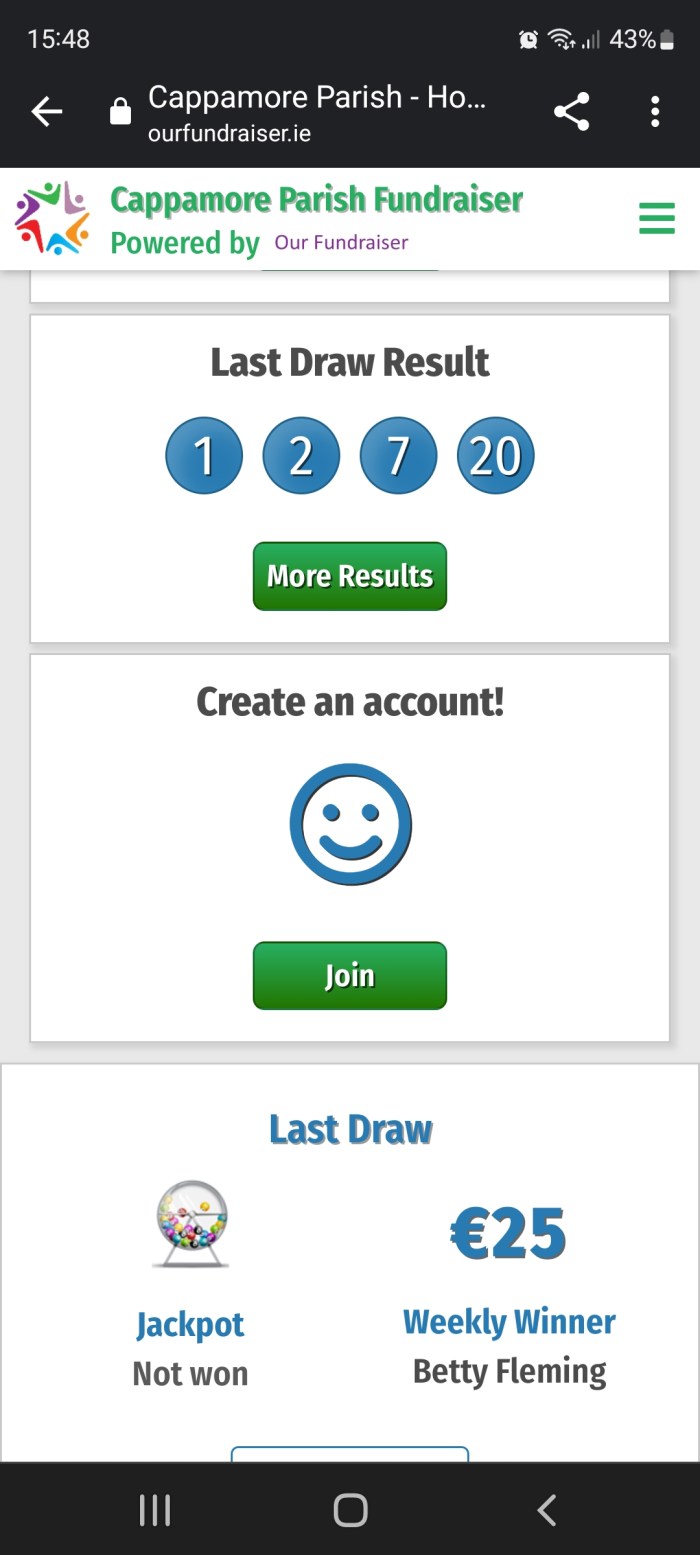
Task: Open recent apps from navigation bar
Action: [154, 1510]
